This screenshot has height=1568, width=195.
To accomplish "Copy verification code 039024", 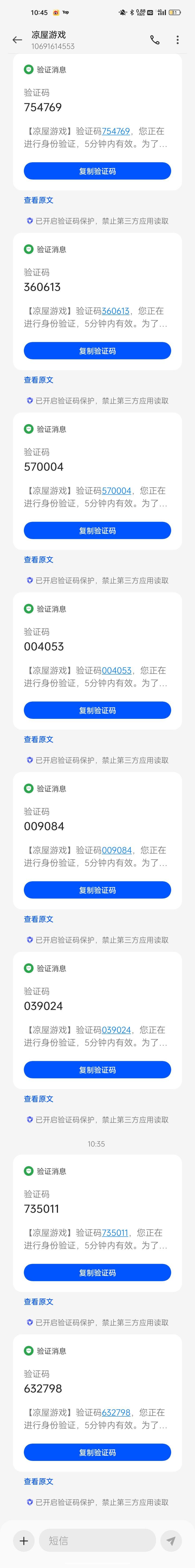I will tap(97, 1070).
